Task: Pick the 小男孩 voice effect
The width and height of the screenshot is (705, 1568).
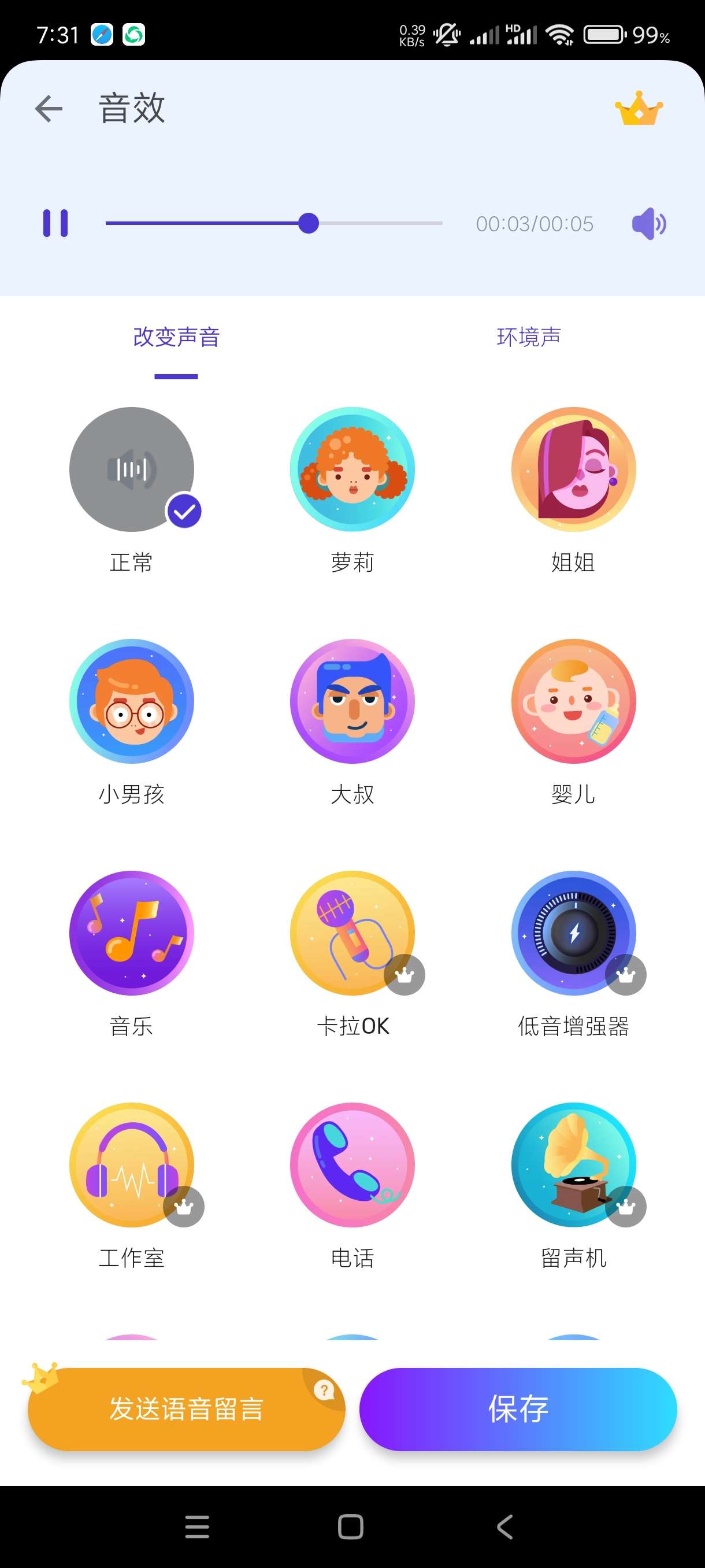Action: click(132, 701)
